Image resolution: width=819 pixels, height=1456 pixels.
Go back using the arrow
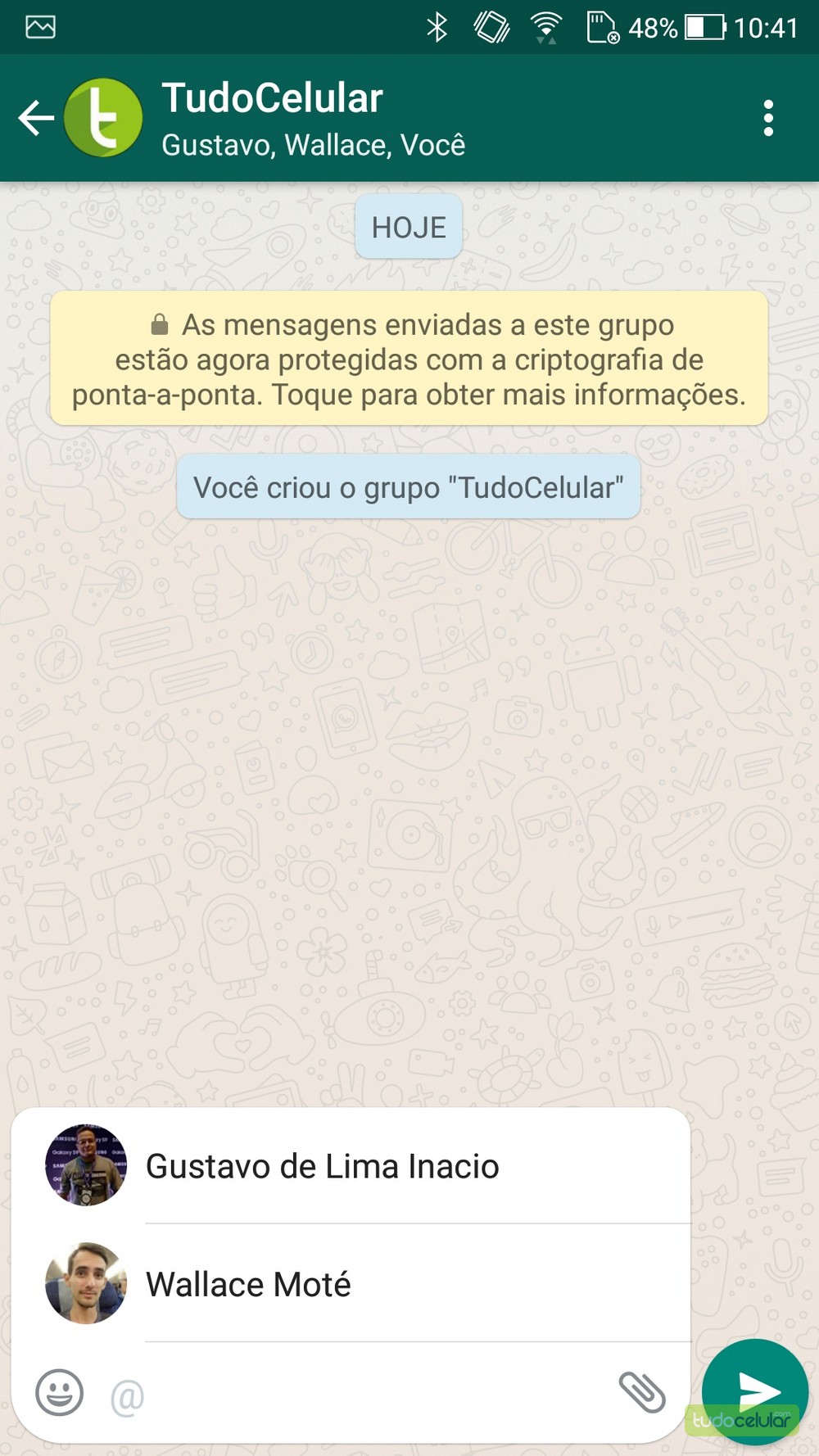[36, 118]
